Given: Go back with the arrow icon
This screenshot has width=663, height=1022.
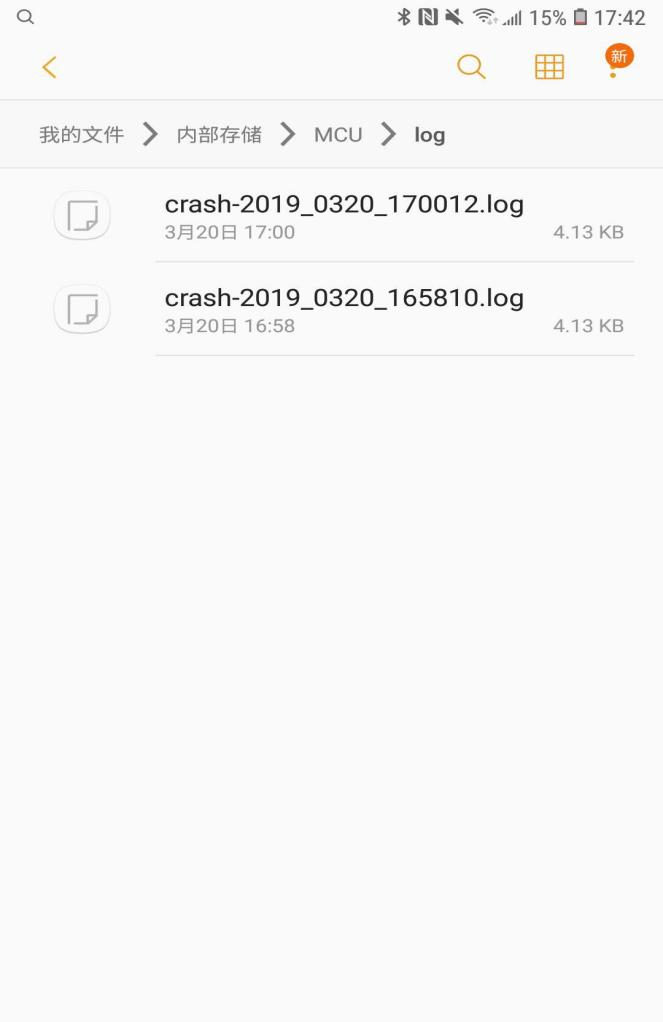Looking at the screenshot, I should pos(49,67).
